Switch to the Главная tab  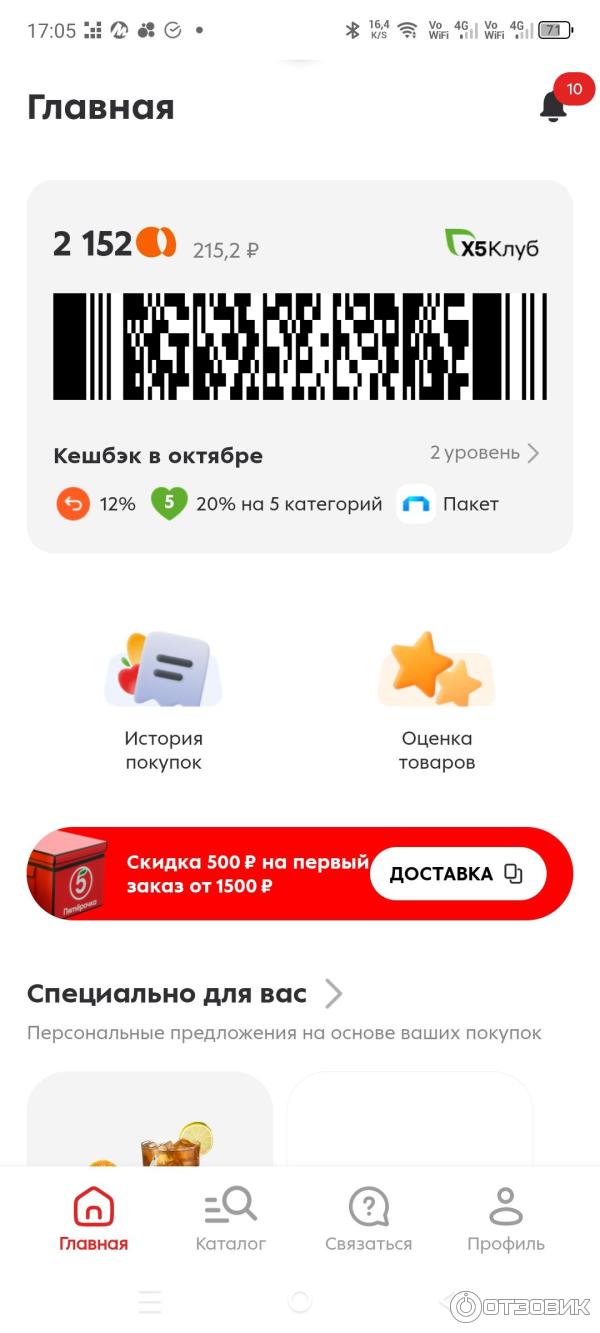click(94, 1219)
